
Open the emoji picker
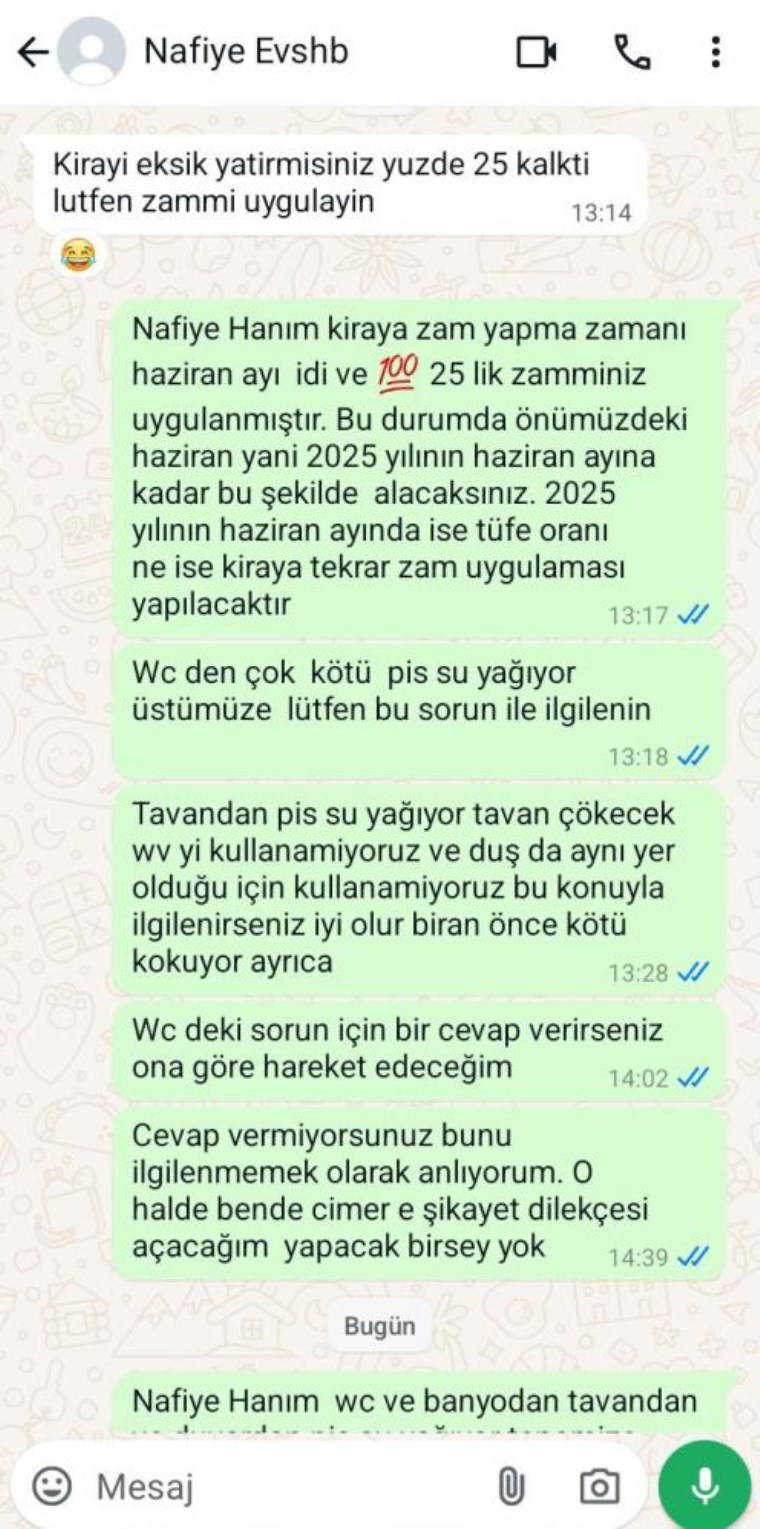click(x=52, y=1486)
